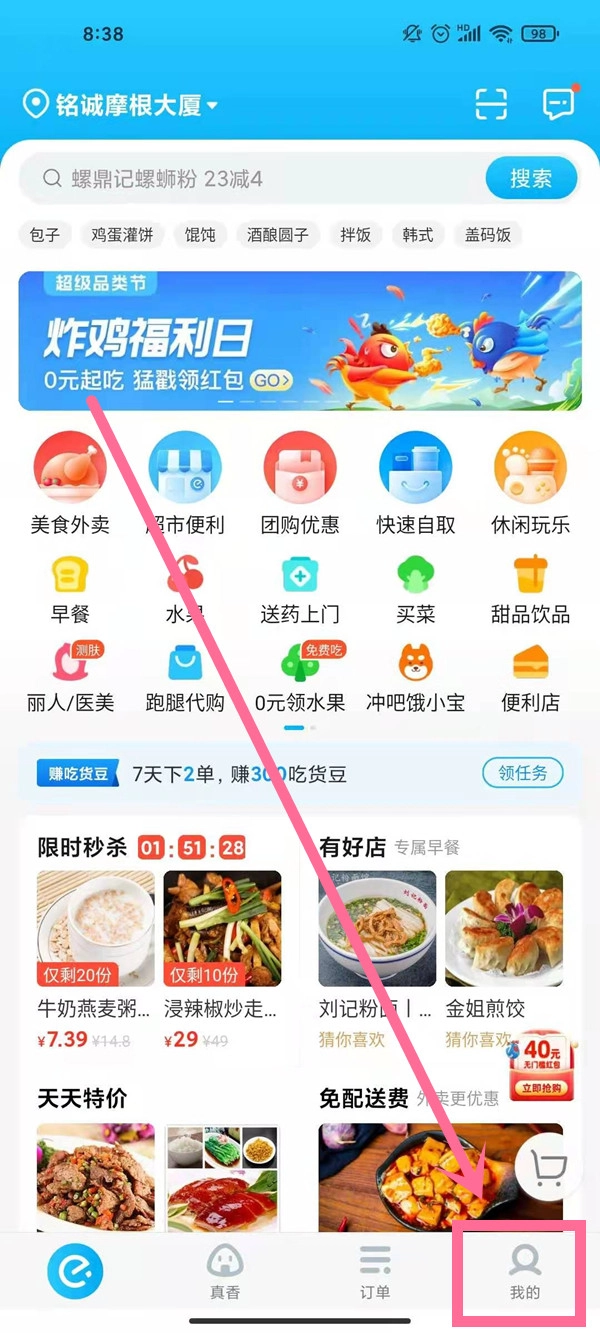Open the messages icon

tap(558, 104)
